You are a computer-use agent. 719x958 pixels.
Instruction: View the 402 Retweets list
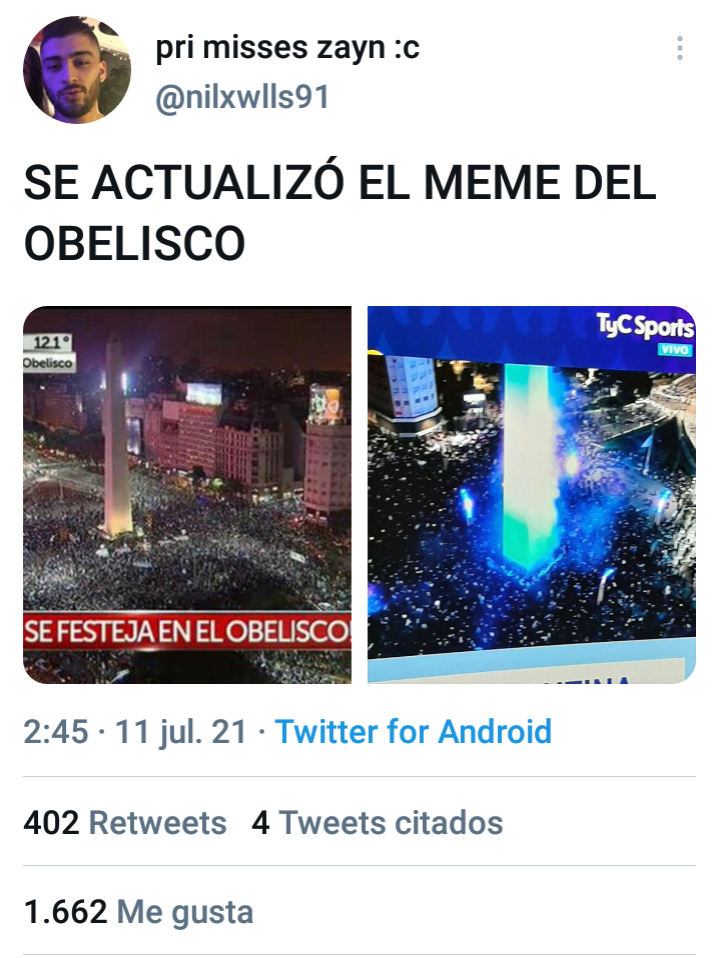(x=125, y=823)
